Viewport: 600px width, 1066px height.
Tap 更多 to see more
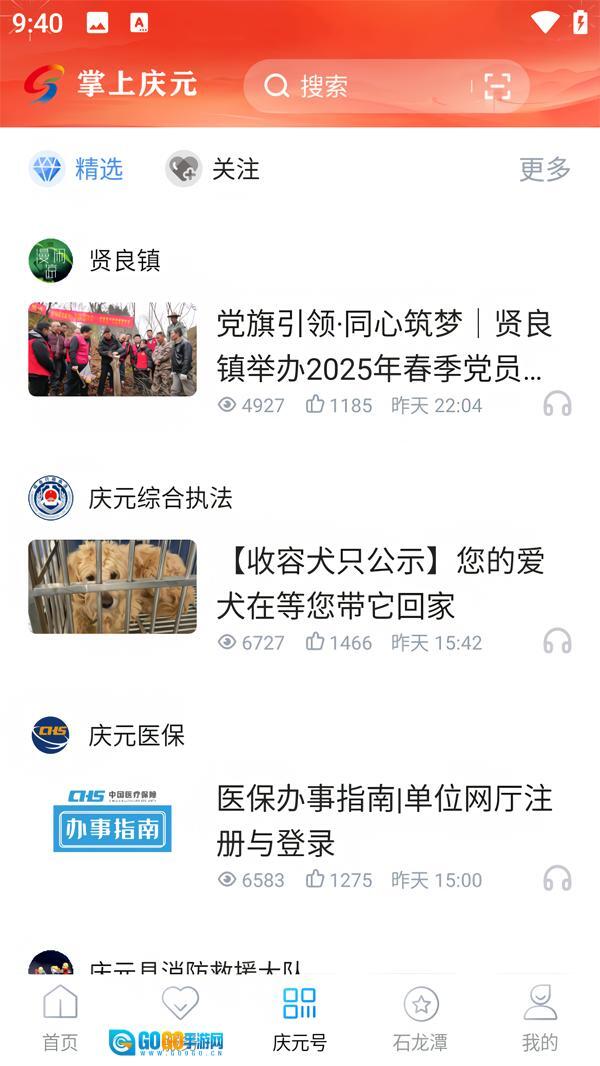544,169
